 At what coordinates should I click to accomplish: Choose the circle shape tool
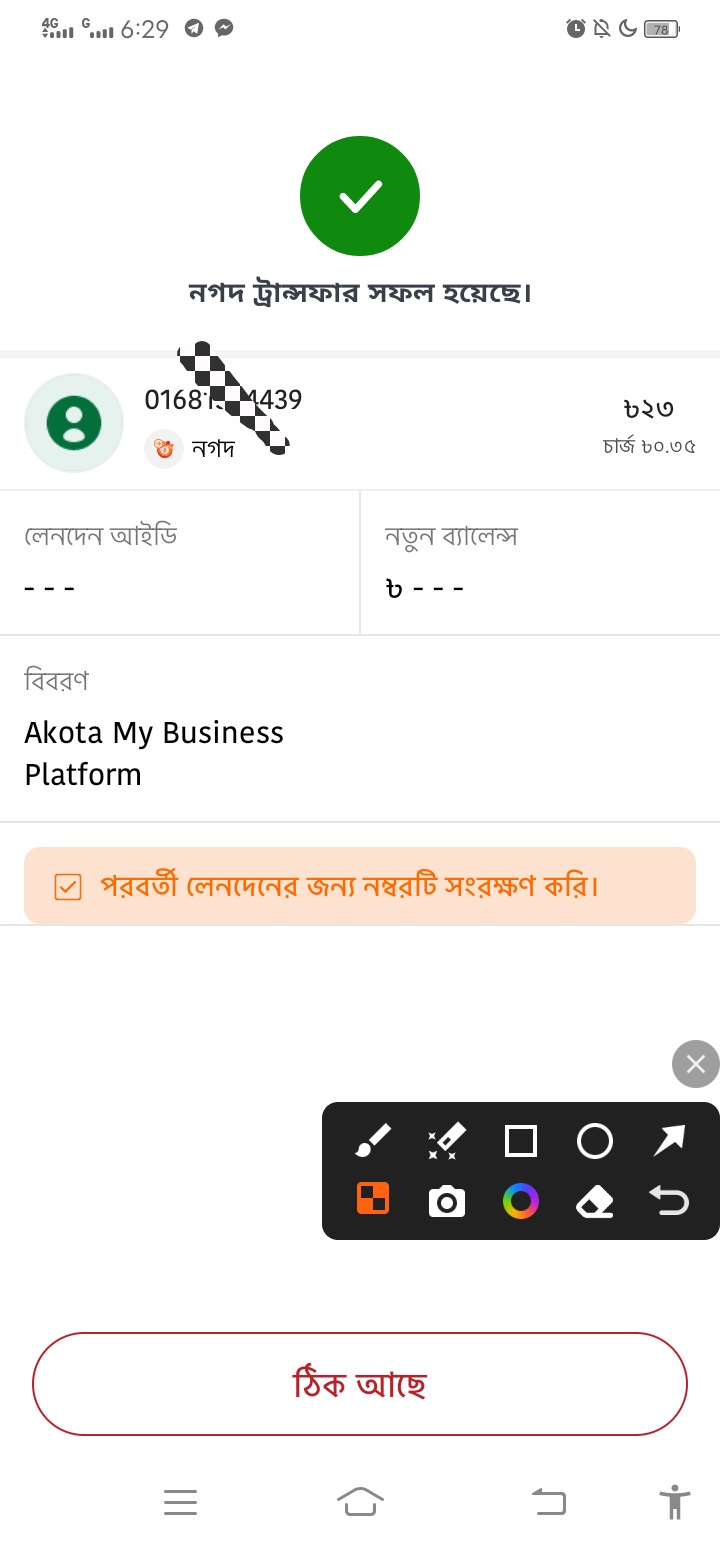click(595, 1141)
